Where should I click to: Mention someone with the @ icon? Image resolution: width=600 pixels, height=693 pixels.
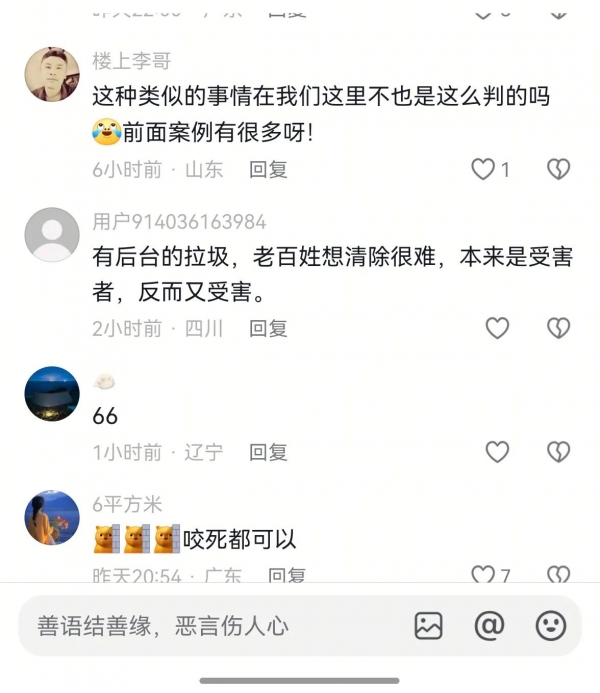(x=489, y=626)
